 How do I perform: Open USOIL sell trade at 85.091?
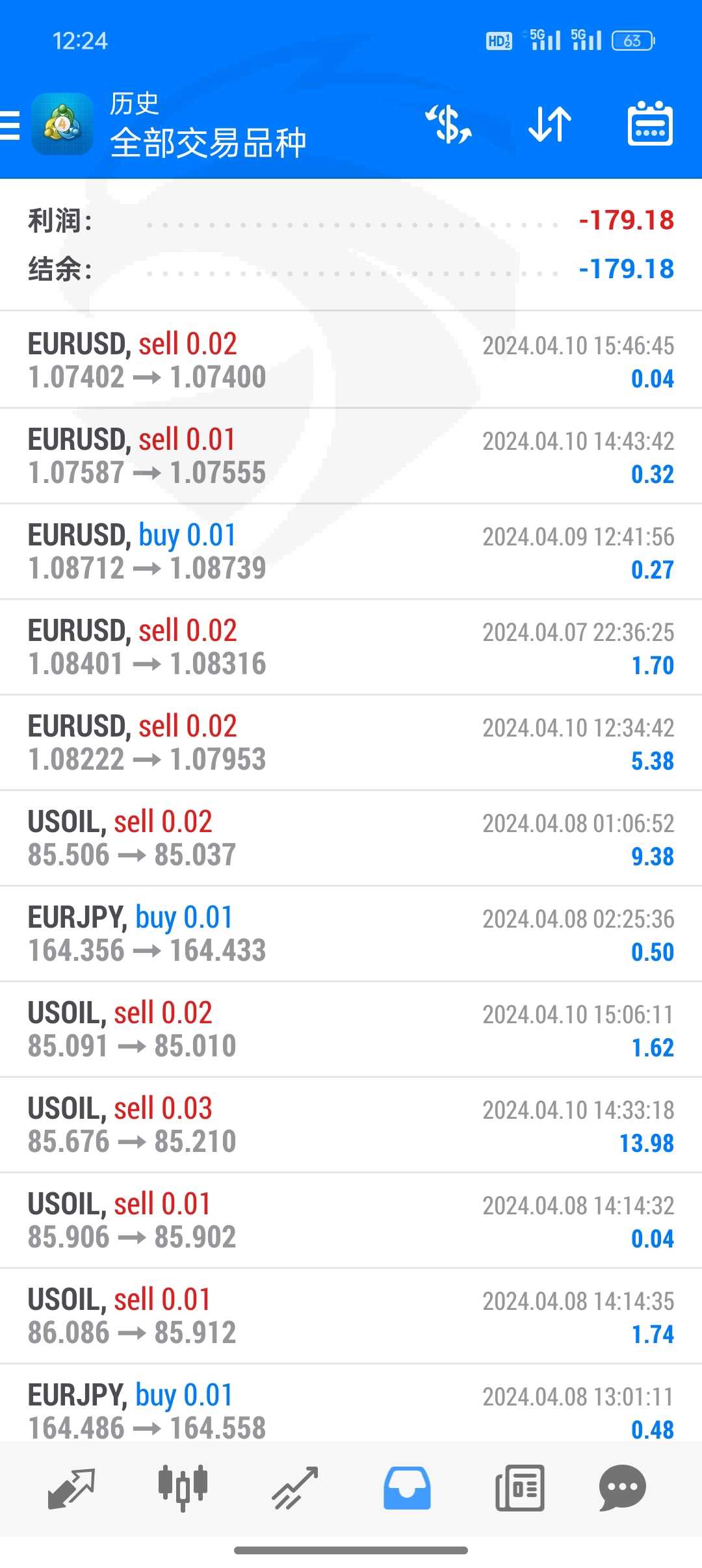click(x=351, y=1029)
